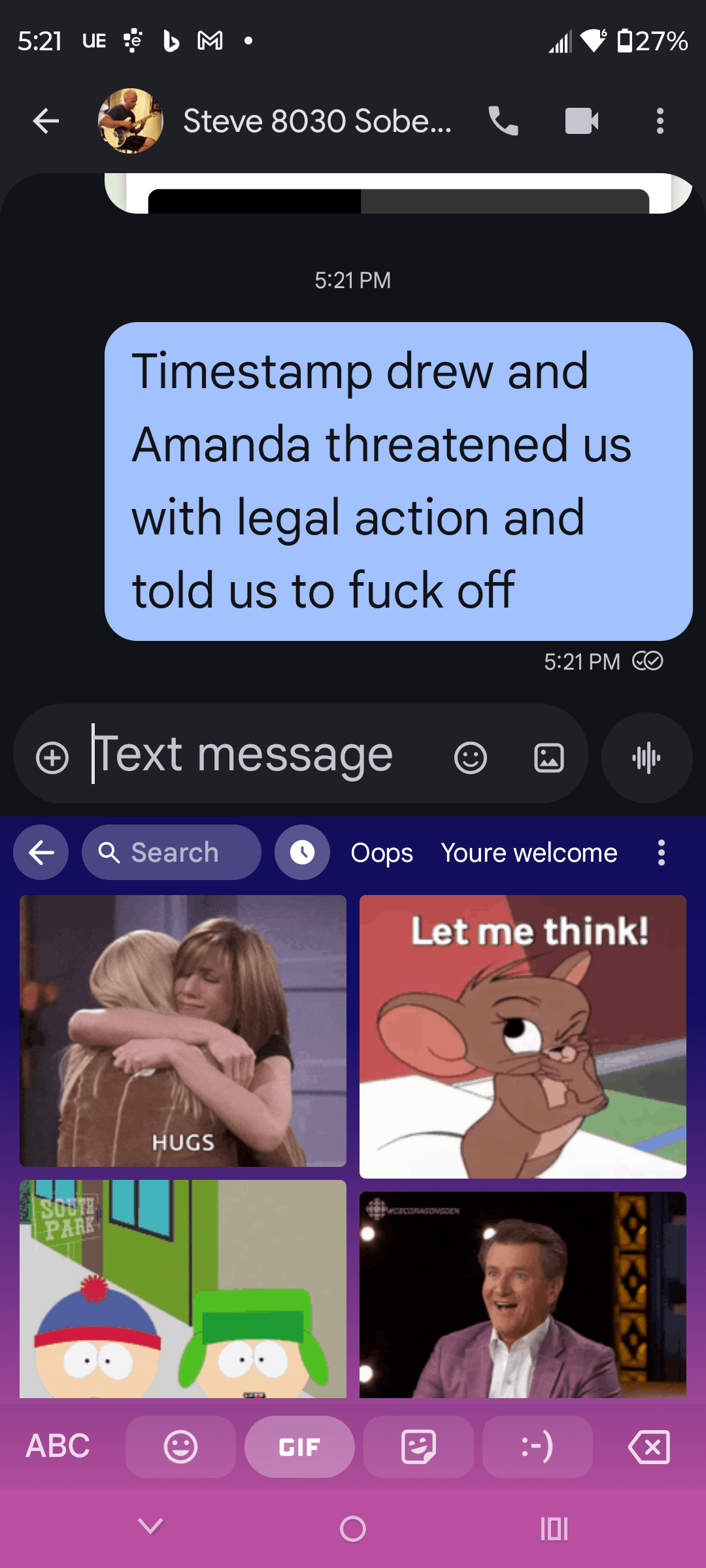Image resolution: width=706 pixels, height=1568 pixels.
Task: Start a voice call with Steve
Action: click(x=503, y=121)
